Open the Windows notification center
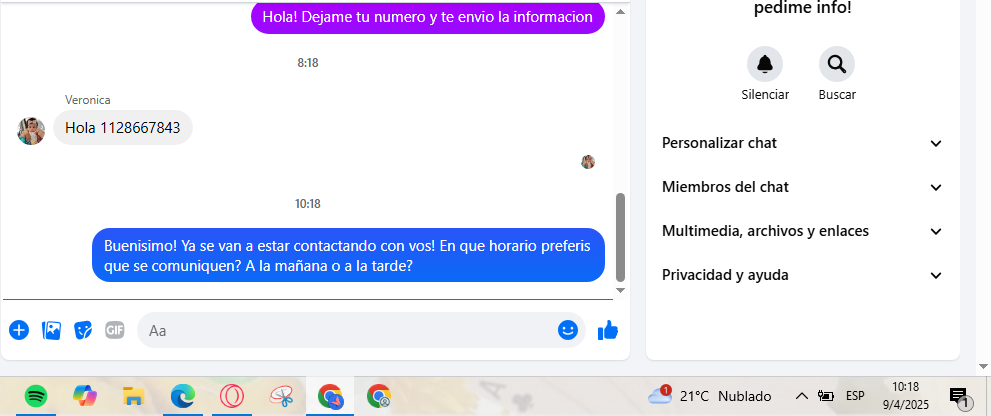The height and width of the screenshot is (416, 991). pos(959,397)
